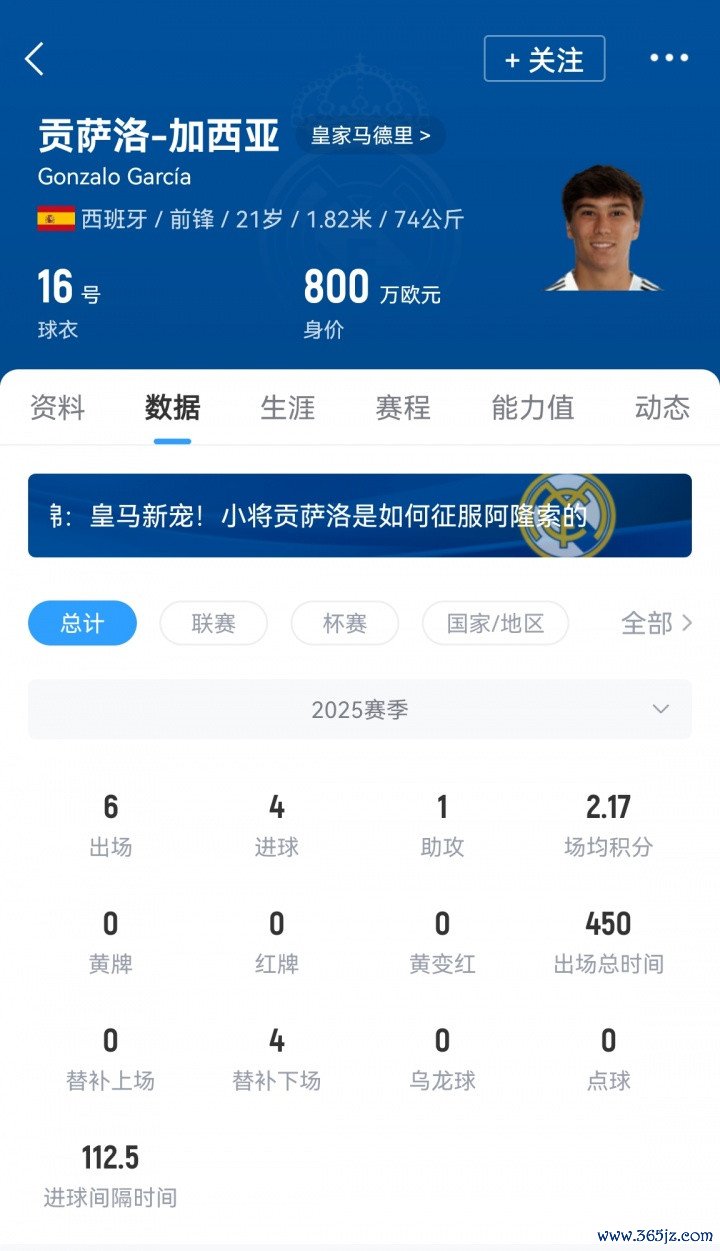Open the 动态 tab
The image size is (720, 1251).
click(662, 408)
